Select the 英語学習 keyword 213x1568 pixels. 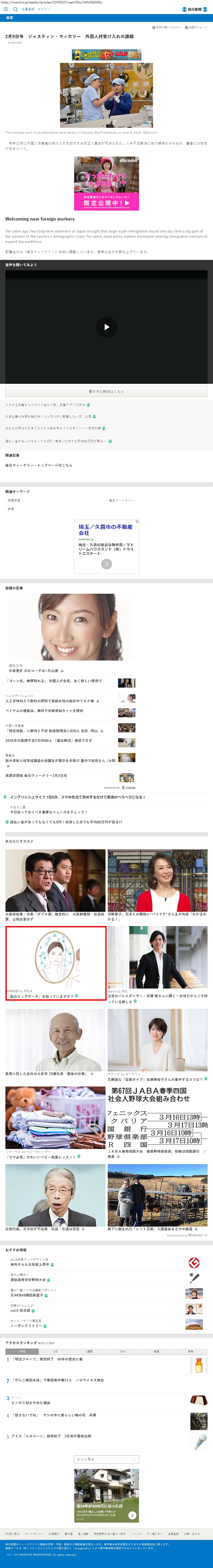tap(13, 500)
